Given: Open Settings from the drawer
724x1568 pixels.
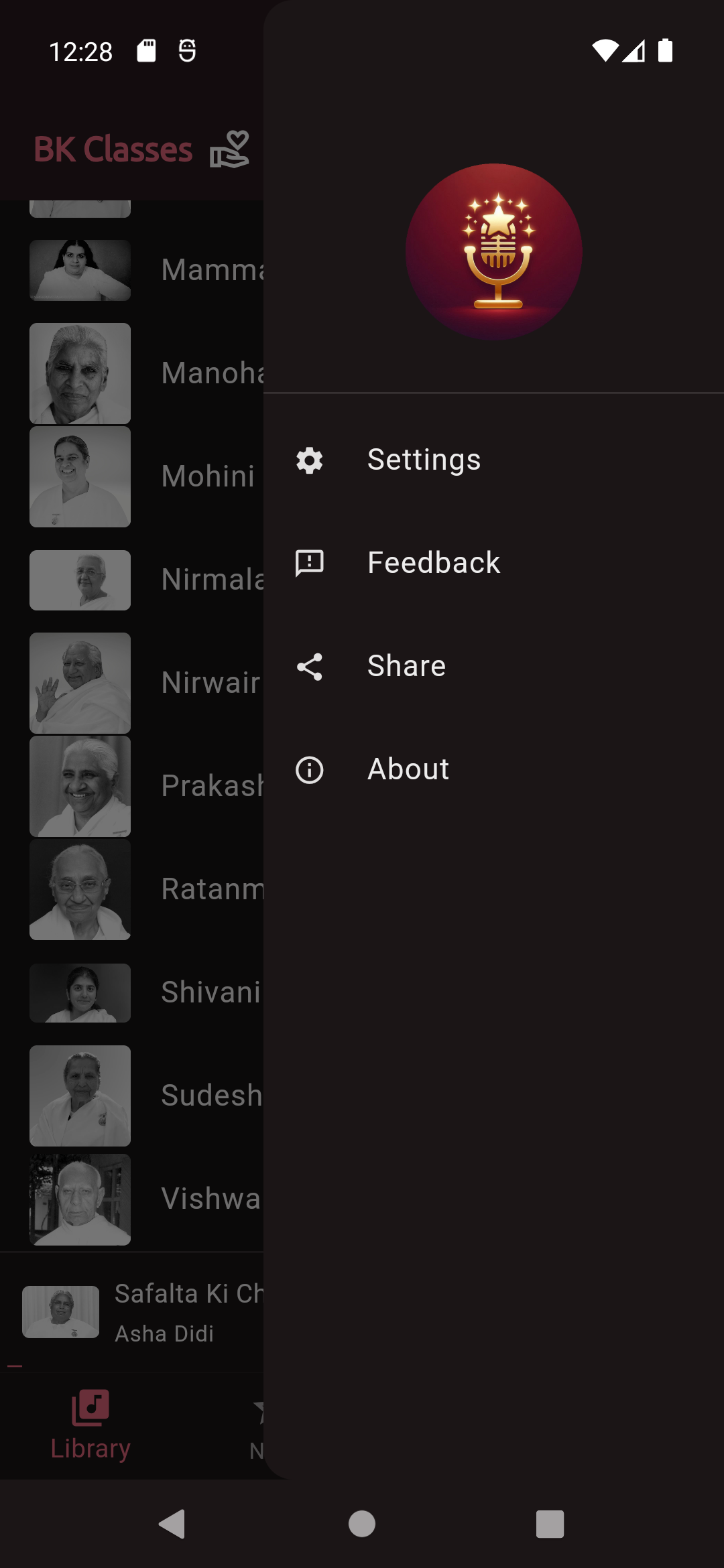Looking at the screenshot, I should 424,460.
